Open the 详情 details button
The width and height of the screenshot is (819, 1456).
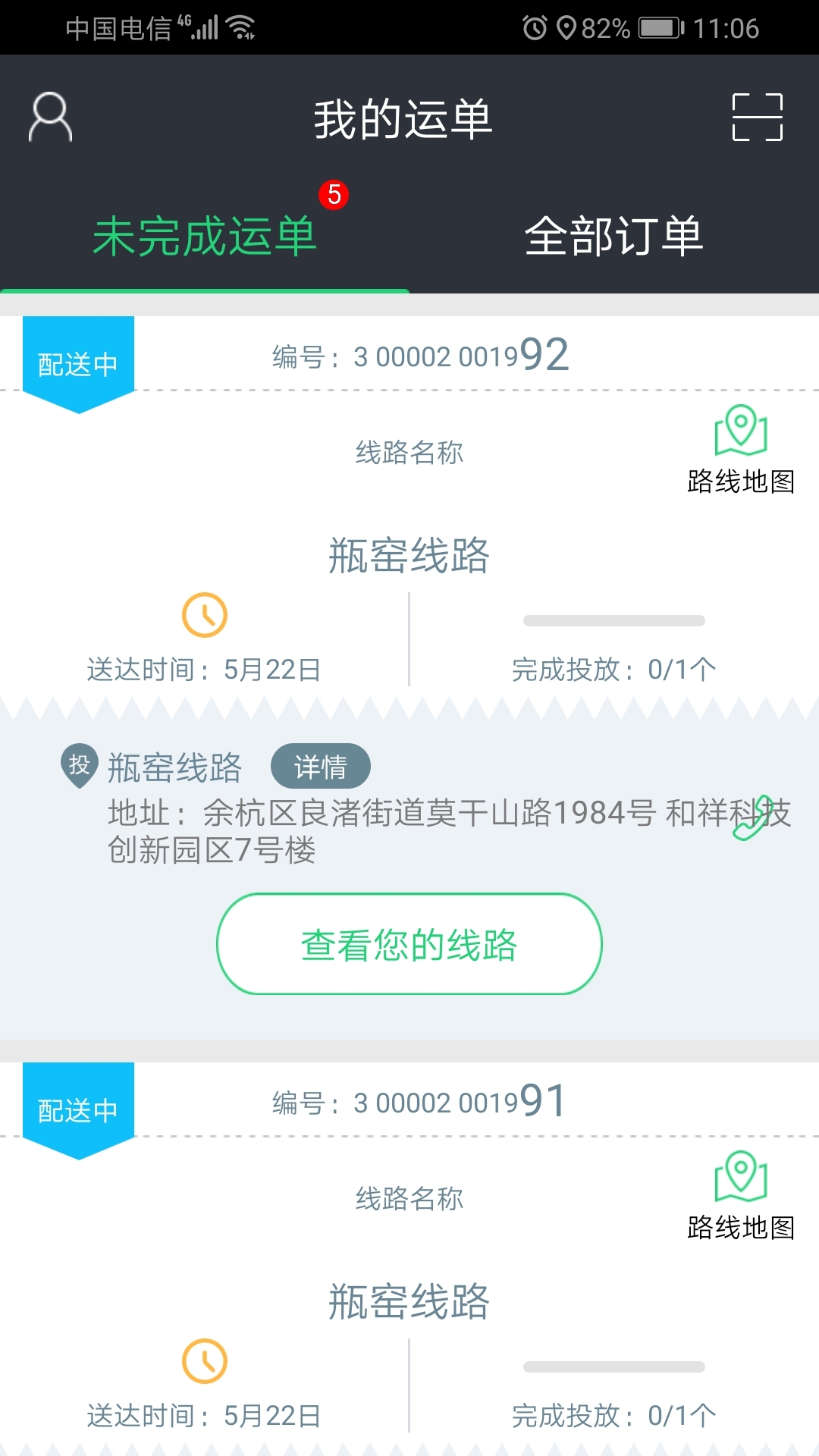pyautogui.click(x=320, y=766)
